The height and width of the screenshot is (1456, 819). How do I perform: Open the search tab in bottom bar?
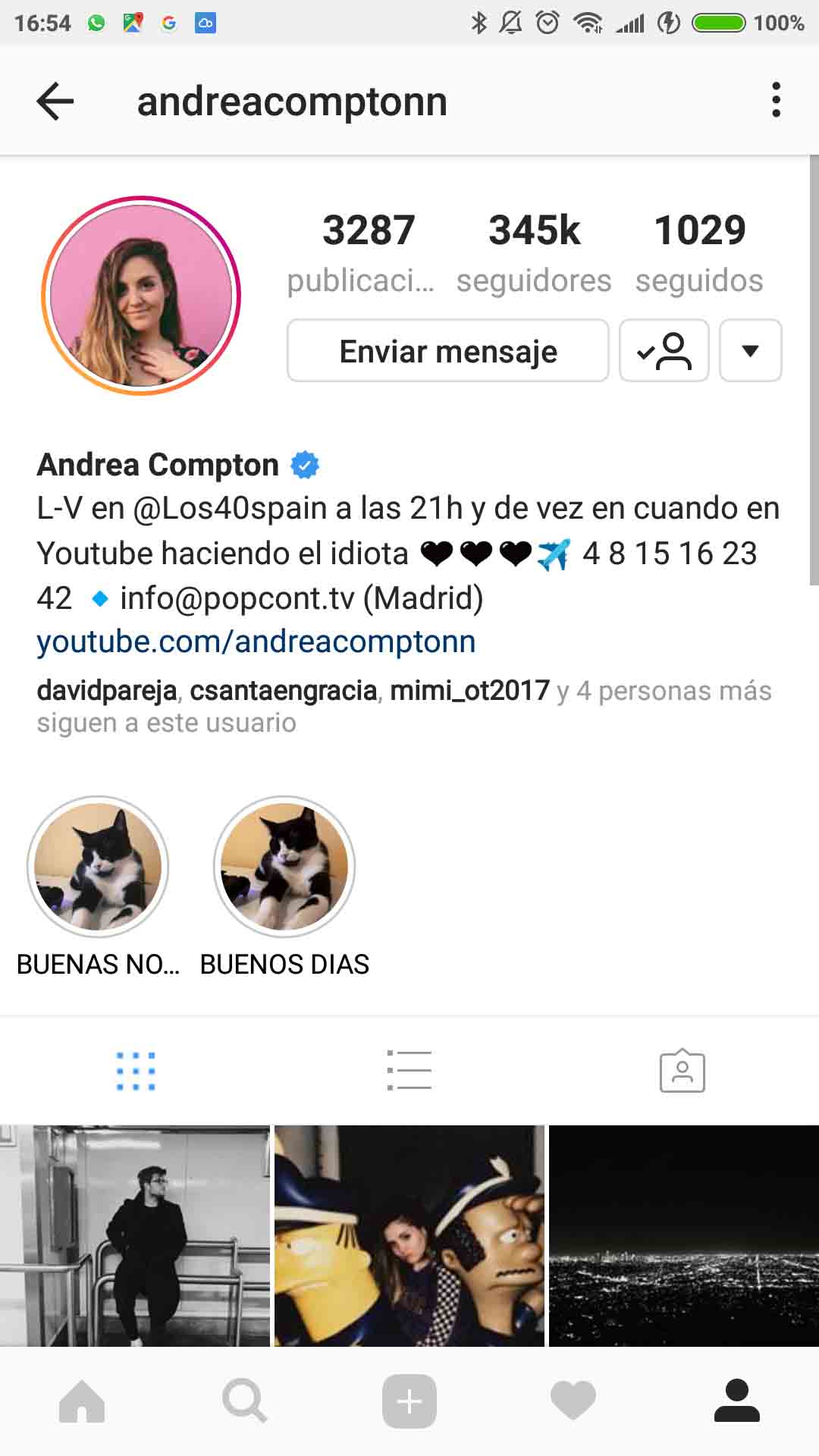tap(245, 1401)
